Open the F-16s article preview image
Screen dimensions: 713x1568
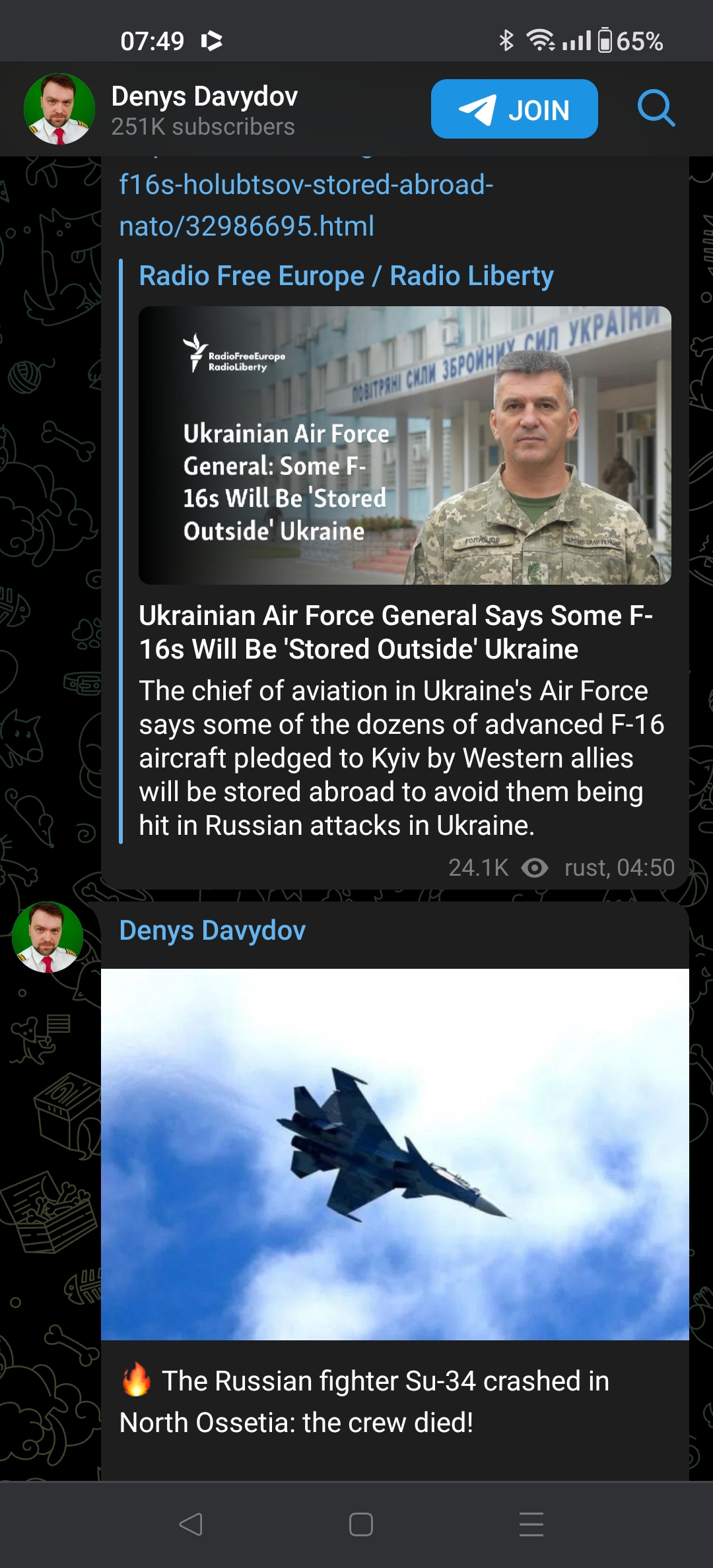(x=405, y=445)
